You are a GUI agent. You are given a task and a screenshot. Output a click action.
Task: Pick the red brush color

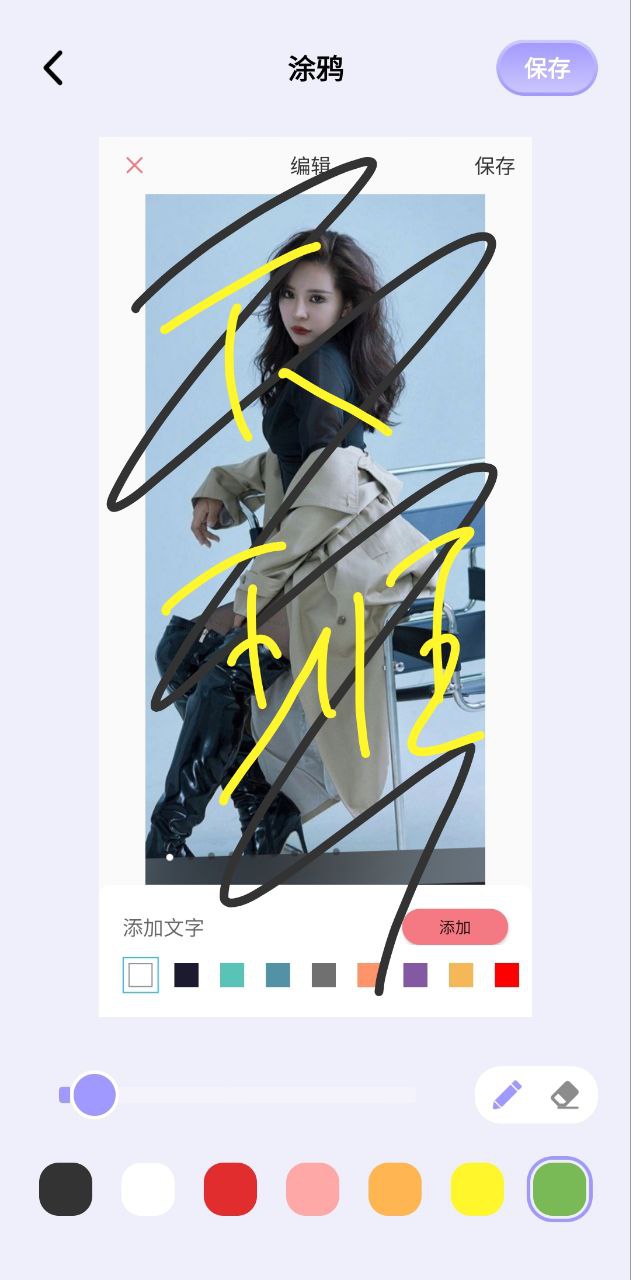pos(230,1189)
